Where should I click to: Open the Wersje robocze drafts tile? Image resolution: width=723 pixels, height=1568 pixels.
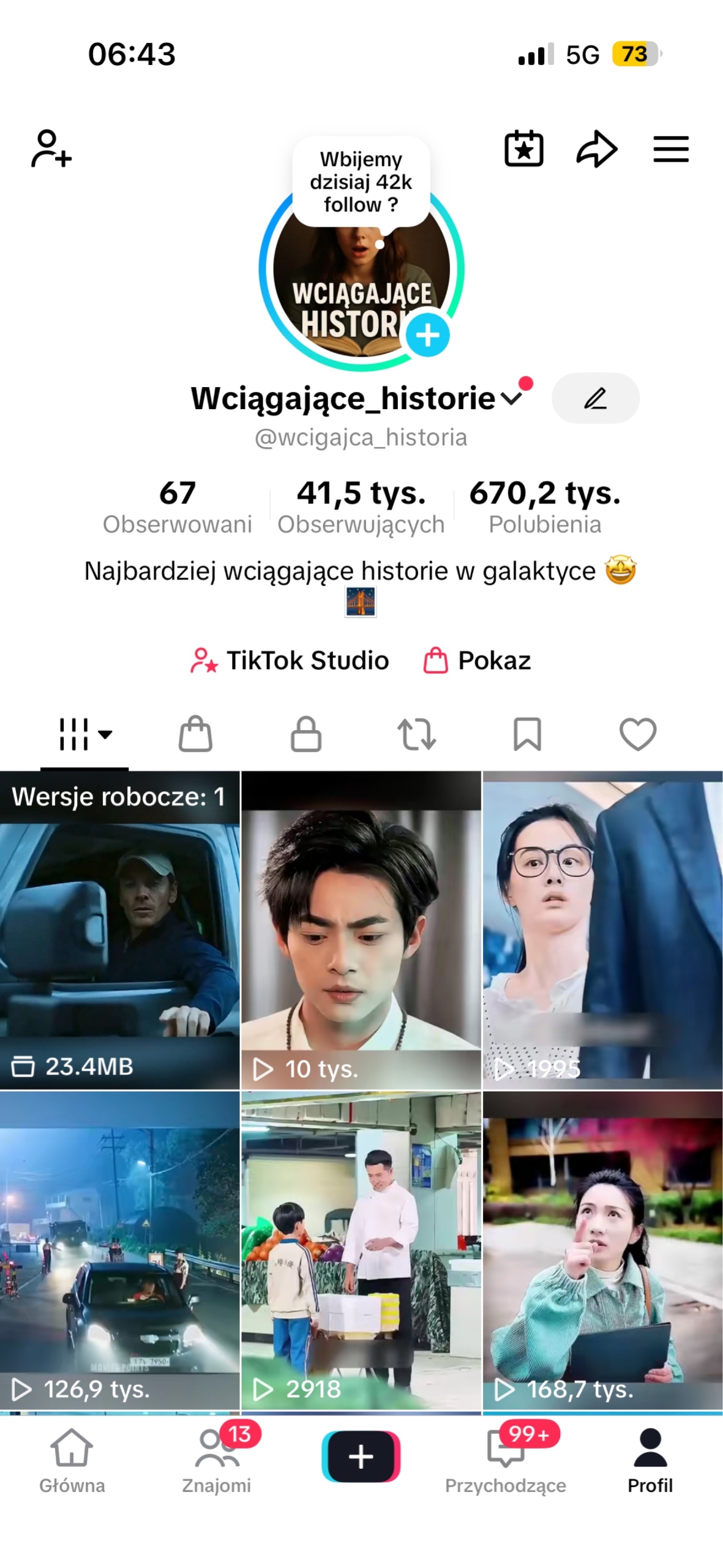(x=119, y=930)
